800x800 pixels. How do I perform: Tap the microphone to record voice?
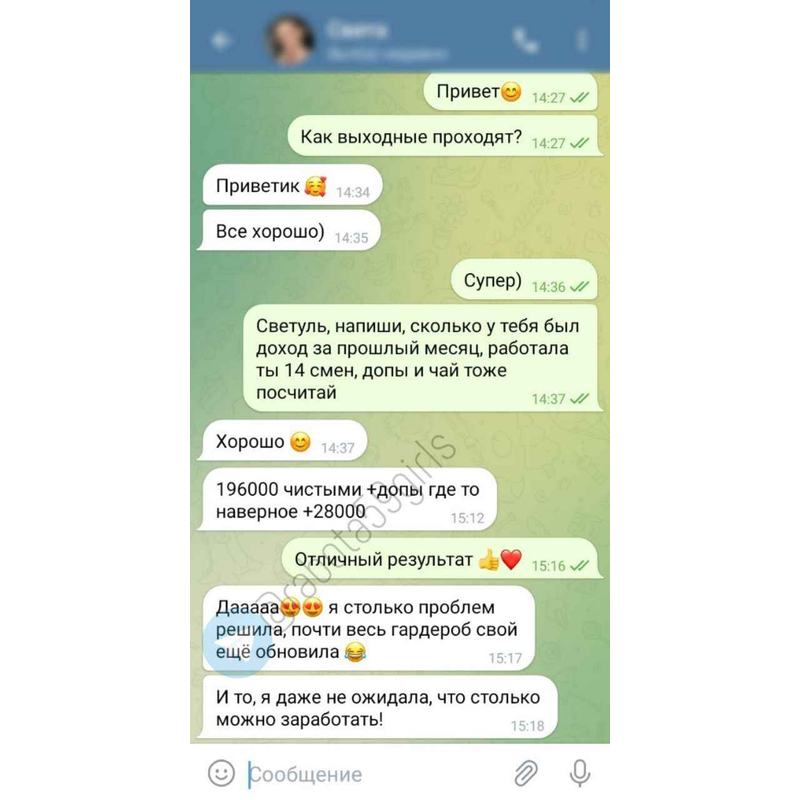click(x=579, y=773)
